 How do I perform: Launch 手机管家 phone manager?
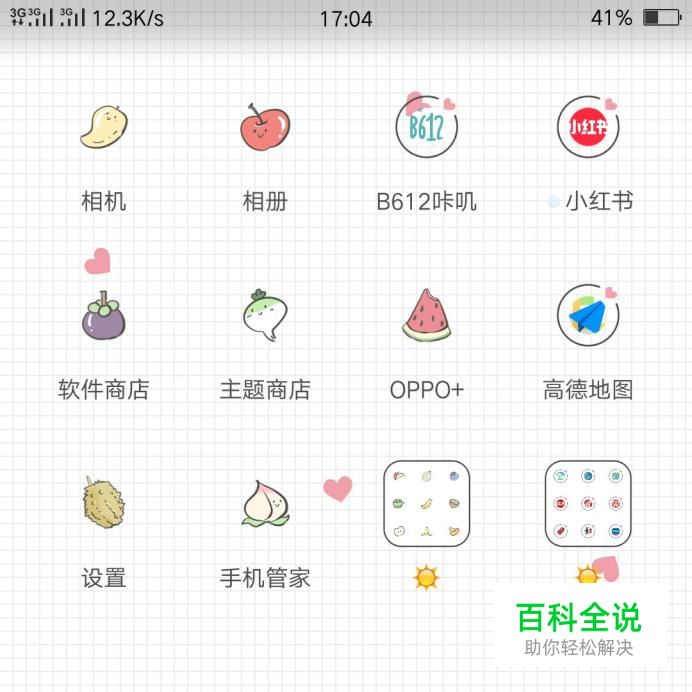[x=265, y=503]
